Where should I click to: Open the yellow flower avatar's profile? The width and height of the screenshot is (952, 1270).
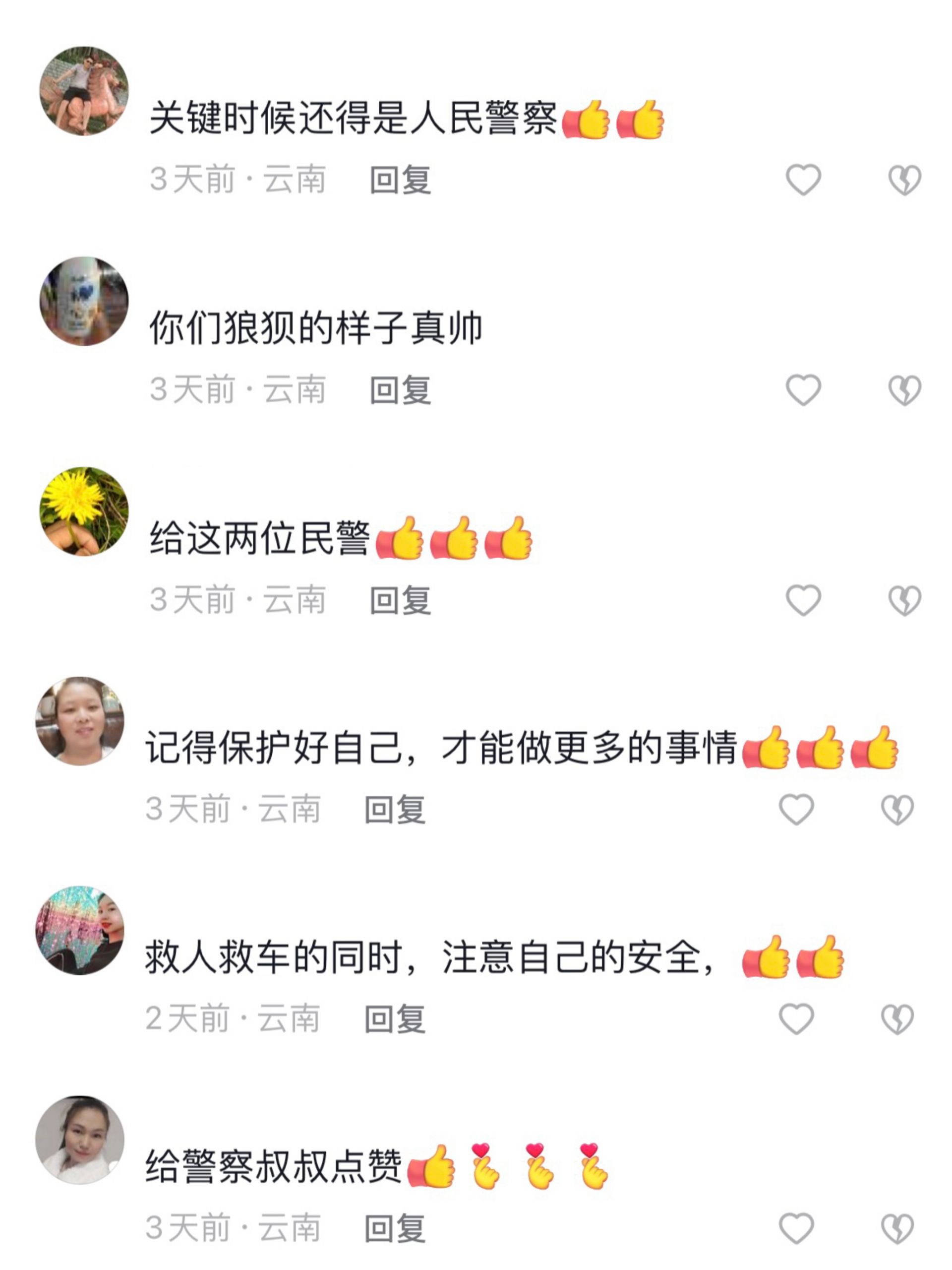point(84,511)
